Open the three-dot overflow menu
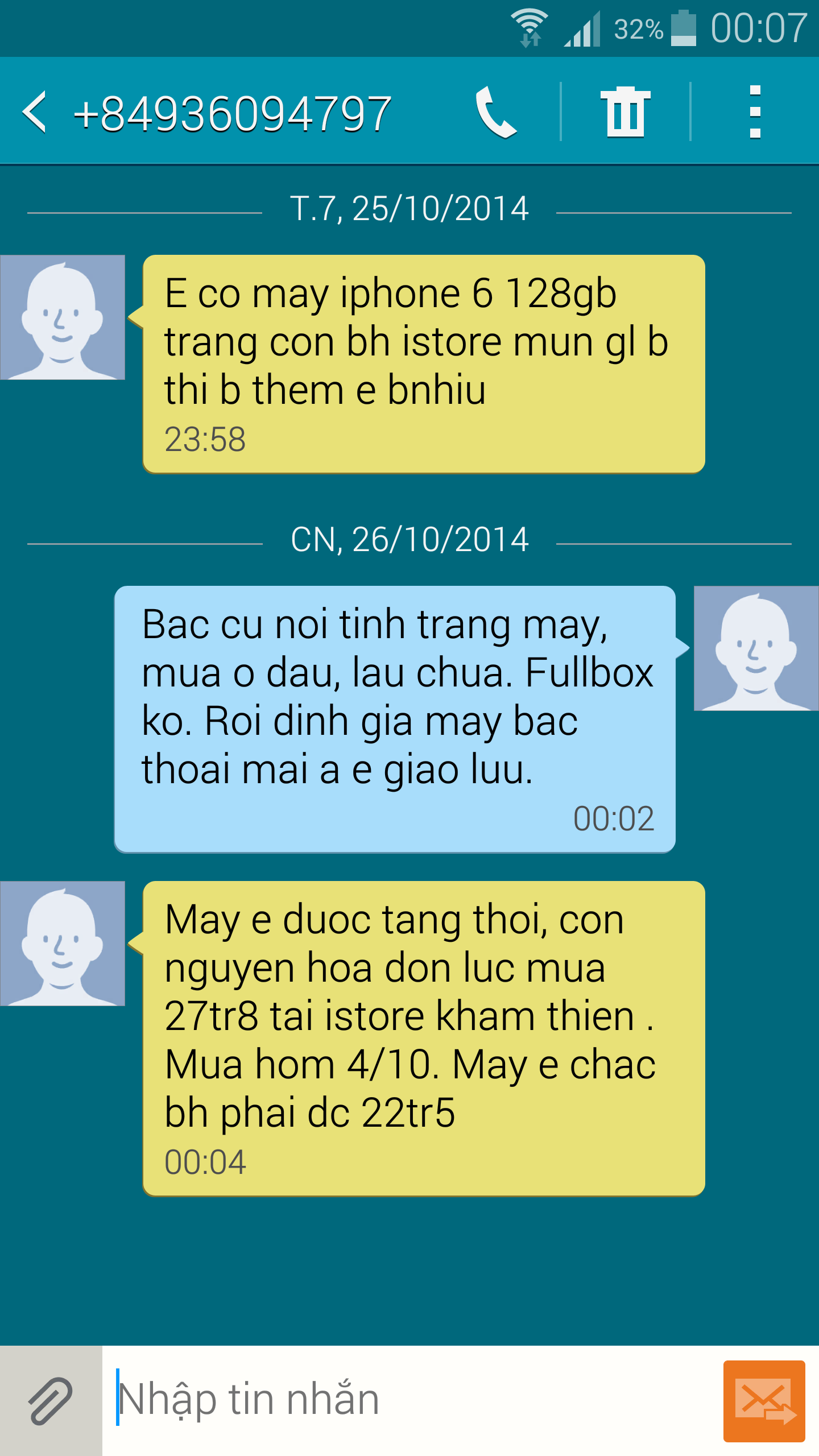This screenshot has width=819, height=1456. coord(755,112)
